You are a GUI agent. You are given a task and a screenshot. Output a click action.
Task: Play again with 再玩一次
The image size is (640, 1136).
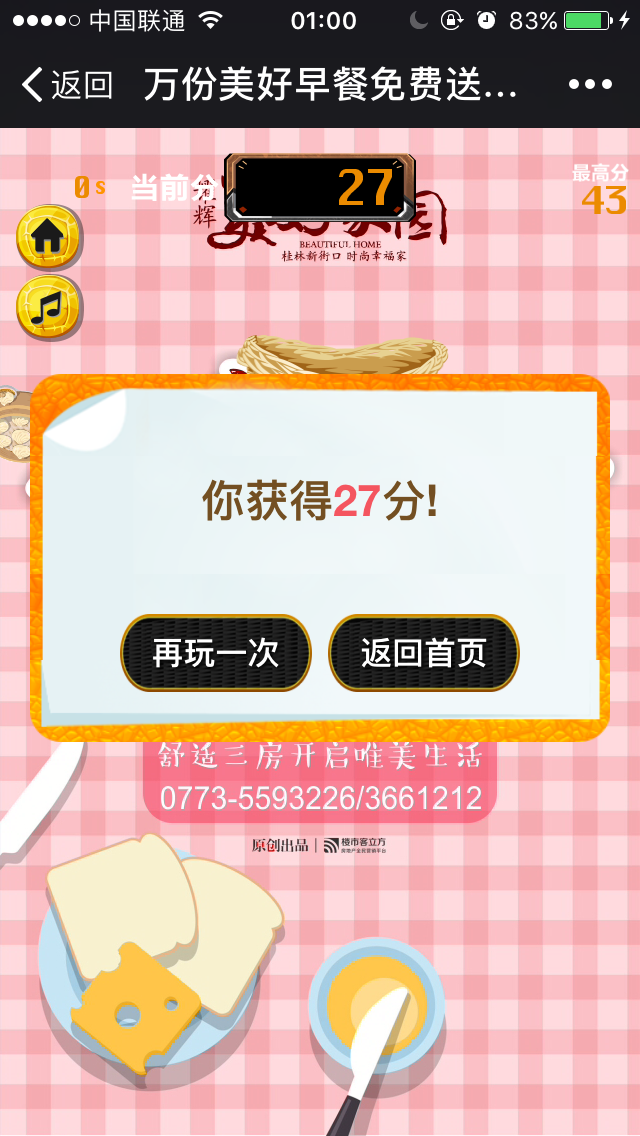click(216, 653)
